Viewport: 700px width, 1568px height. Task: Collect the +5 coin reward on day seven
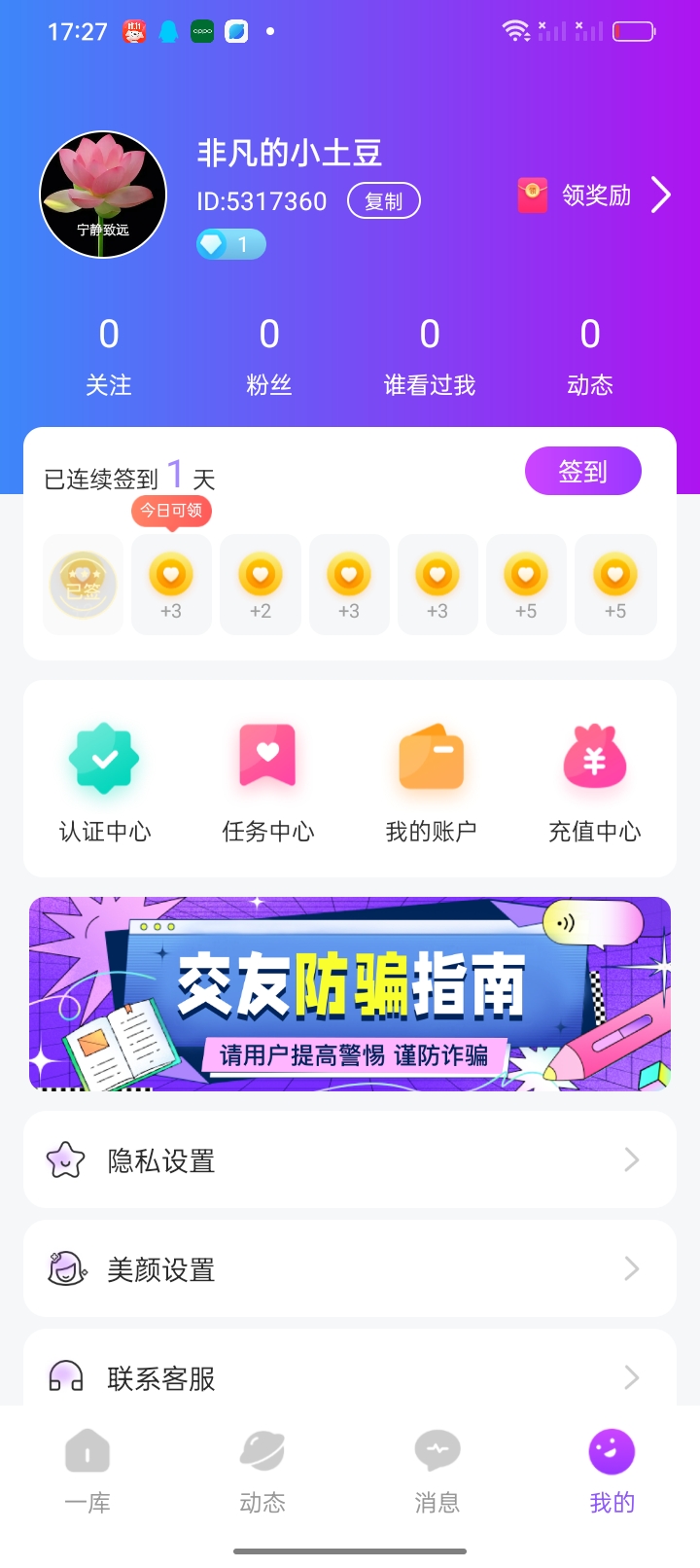pyautogui.click(x=615, y=584)
